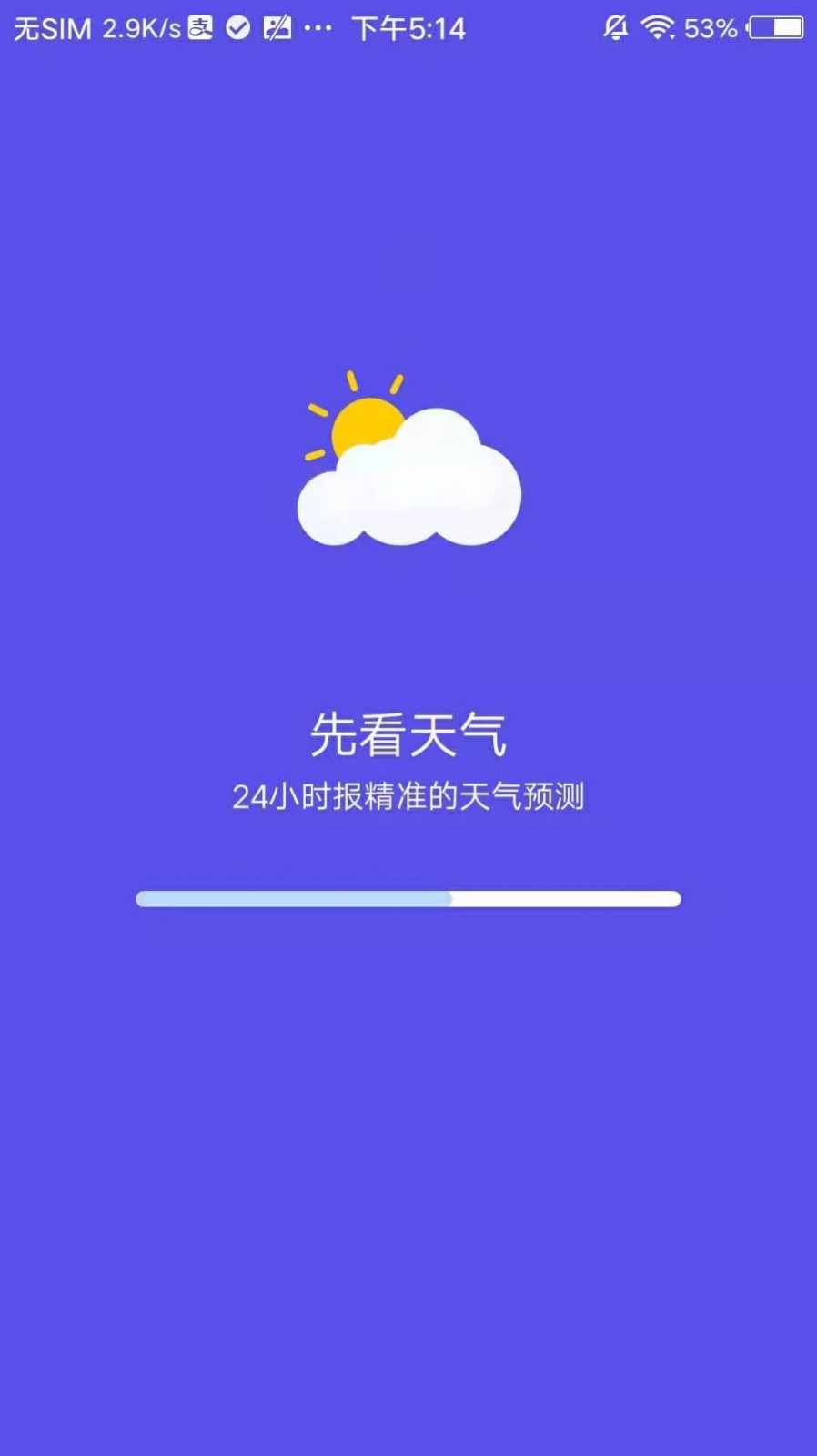Viewport: 817px width, 1456px height.
Task: Tap the 24小时报精准的天气预测 subtitle text
Action: tap(408, 795)
